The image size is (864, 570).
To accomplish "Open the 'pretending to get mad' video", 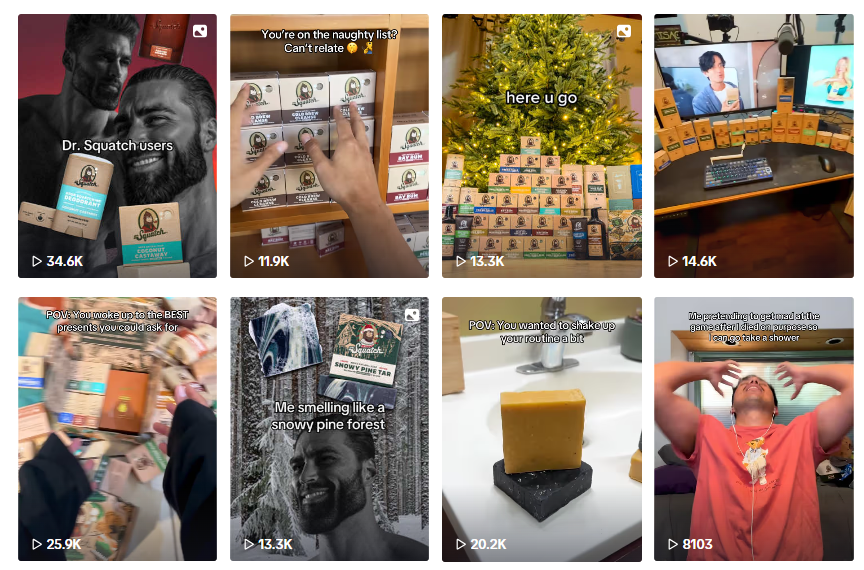I will (753, 428).
